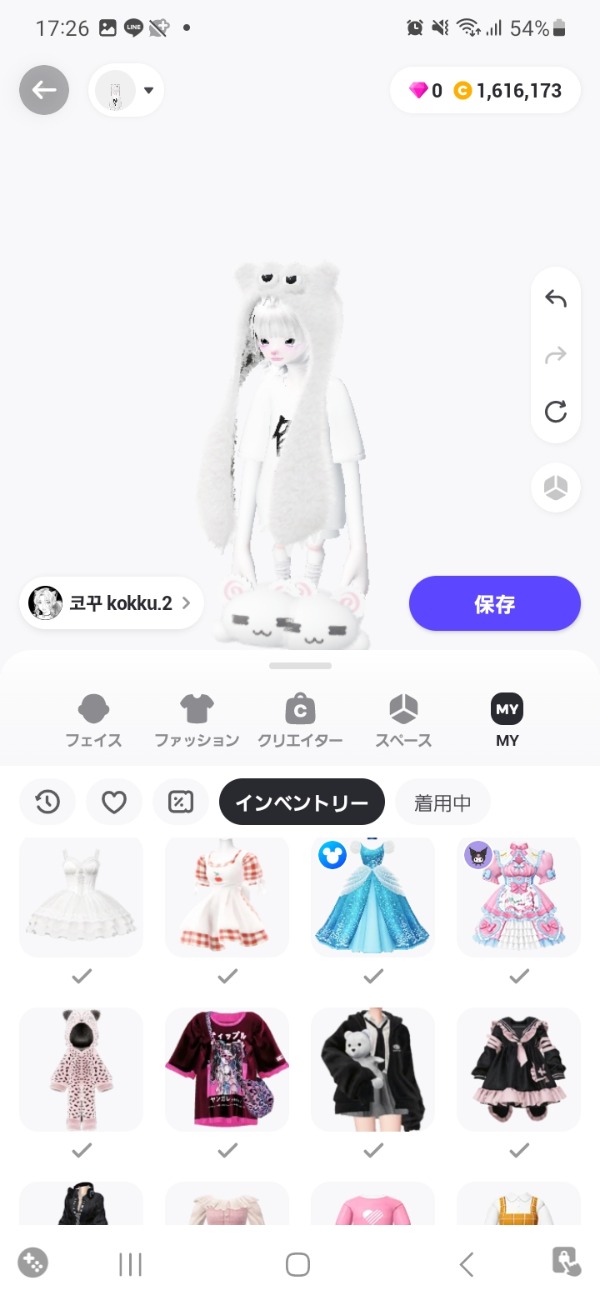Open creator profile kokku.2
The image size is (600, 1300).
pos(111,603)
